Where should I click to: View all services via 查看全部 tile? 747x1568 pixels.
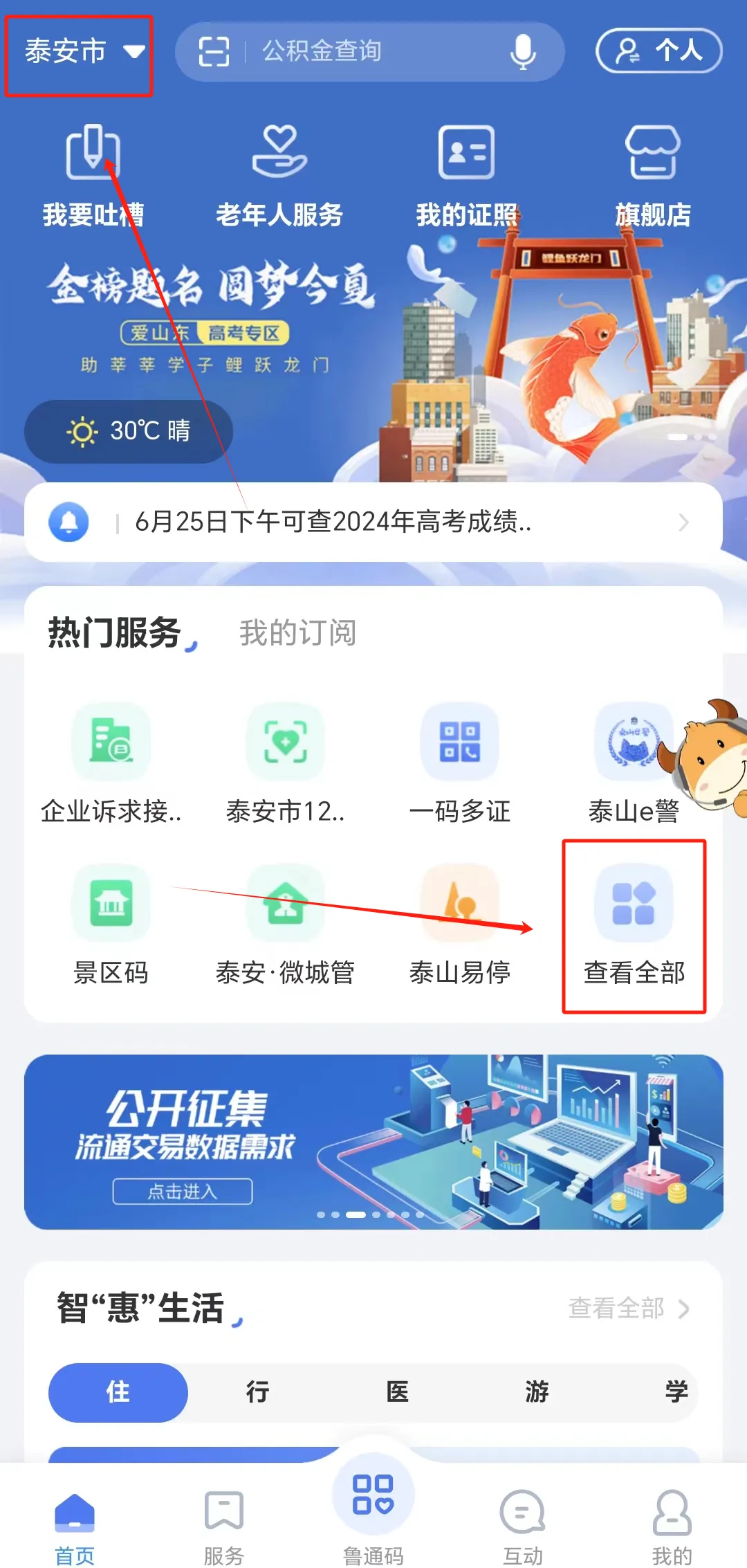(634, 926)
